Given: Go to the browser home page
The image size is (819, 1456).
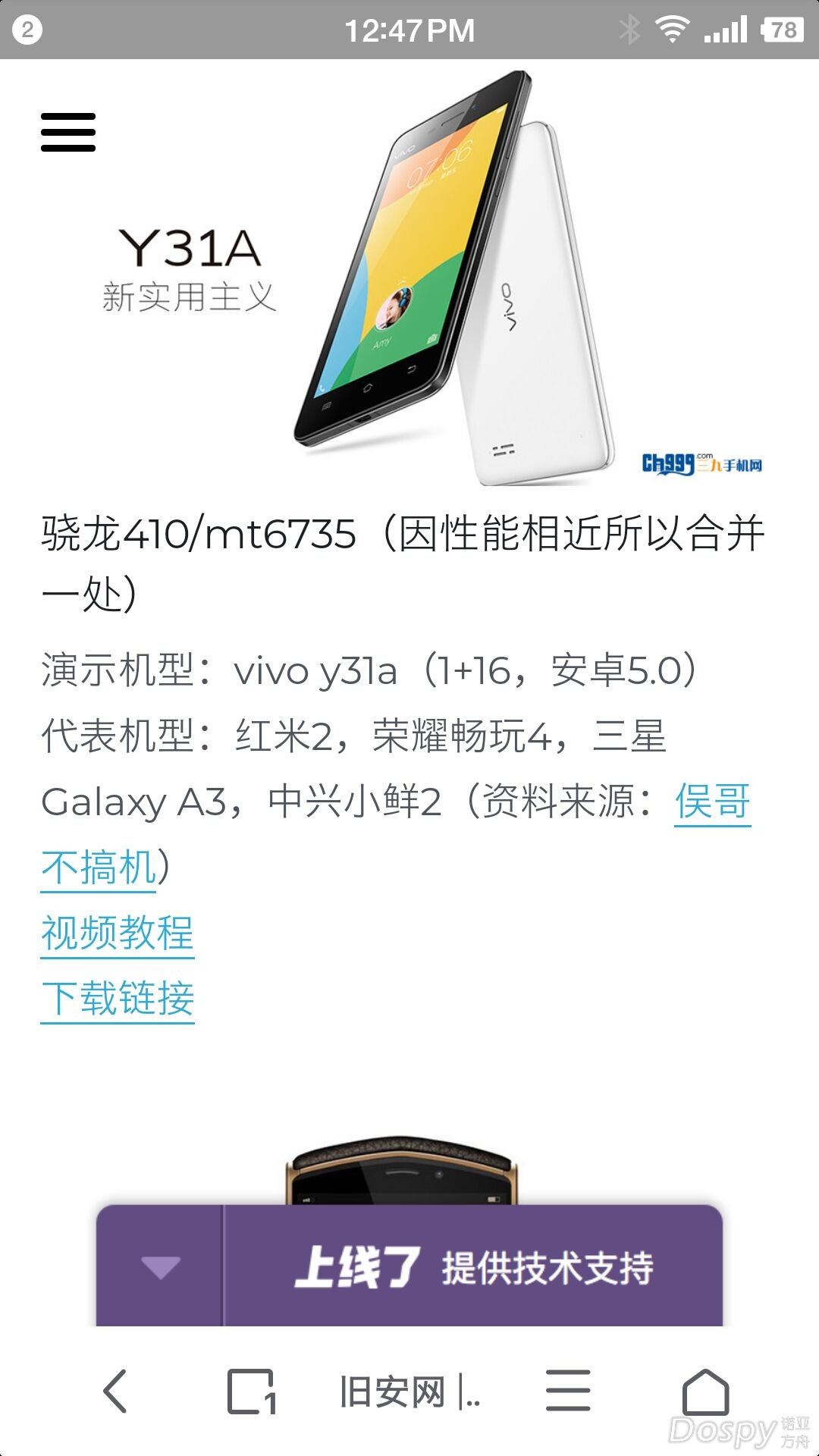Looking at the screenshot, I should [x=705, y=1392].
